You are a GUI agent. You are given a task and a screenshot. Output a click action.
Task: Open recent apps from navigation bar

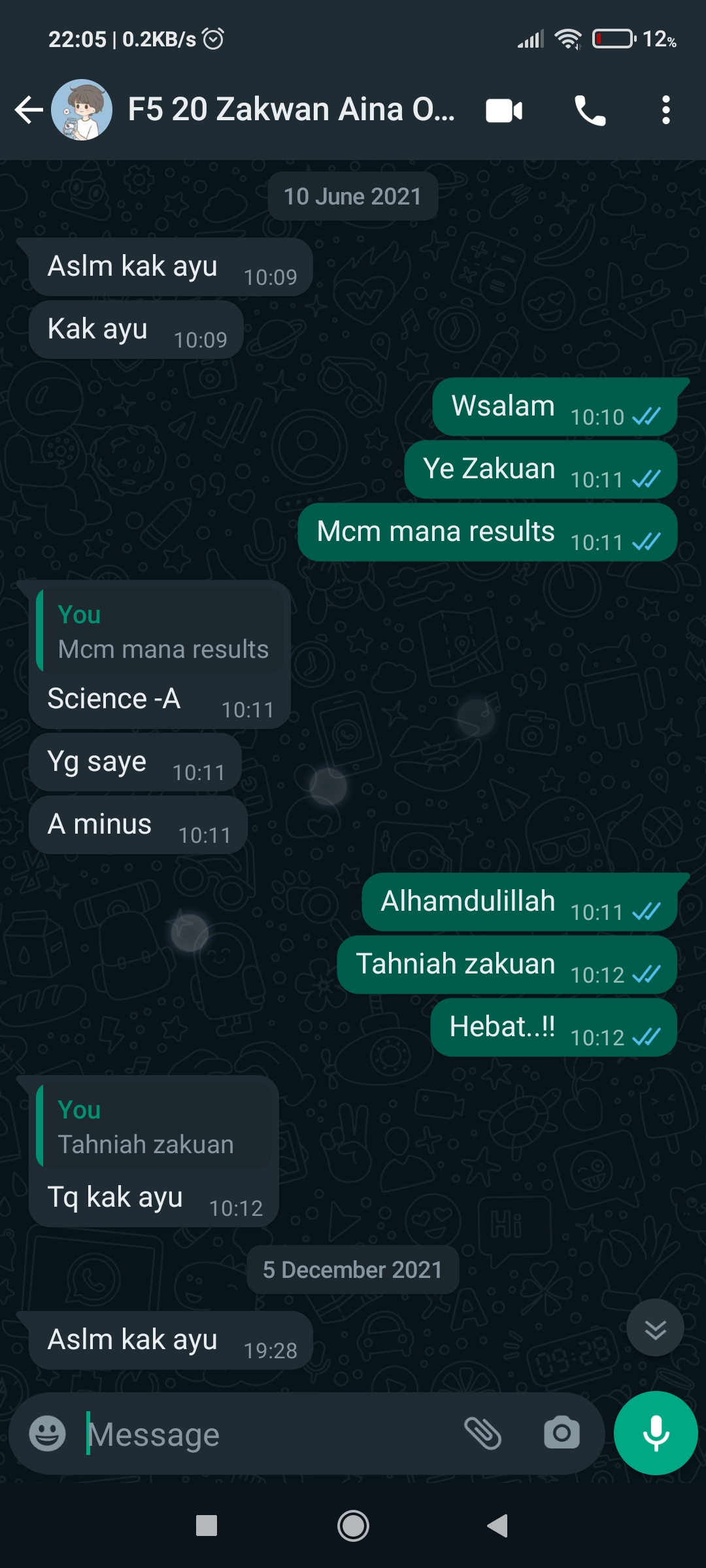coord(207,1526)
